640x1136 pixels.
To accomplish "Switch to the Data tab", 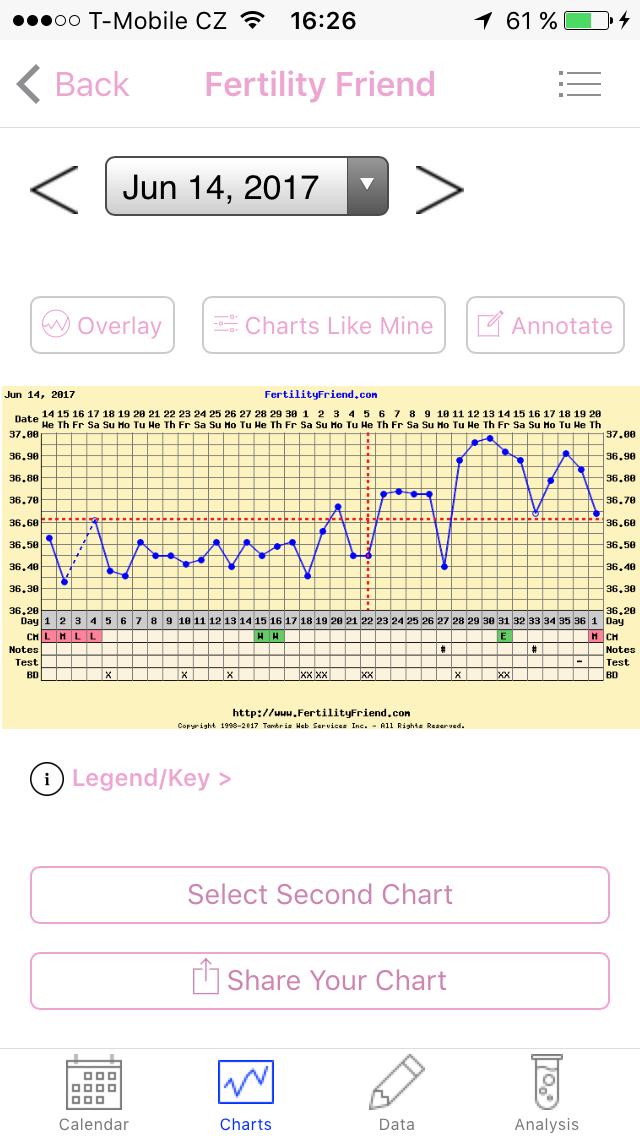I will click(397, 1095).
